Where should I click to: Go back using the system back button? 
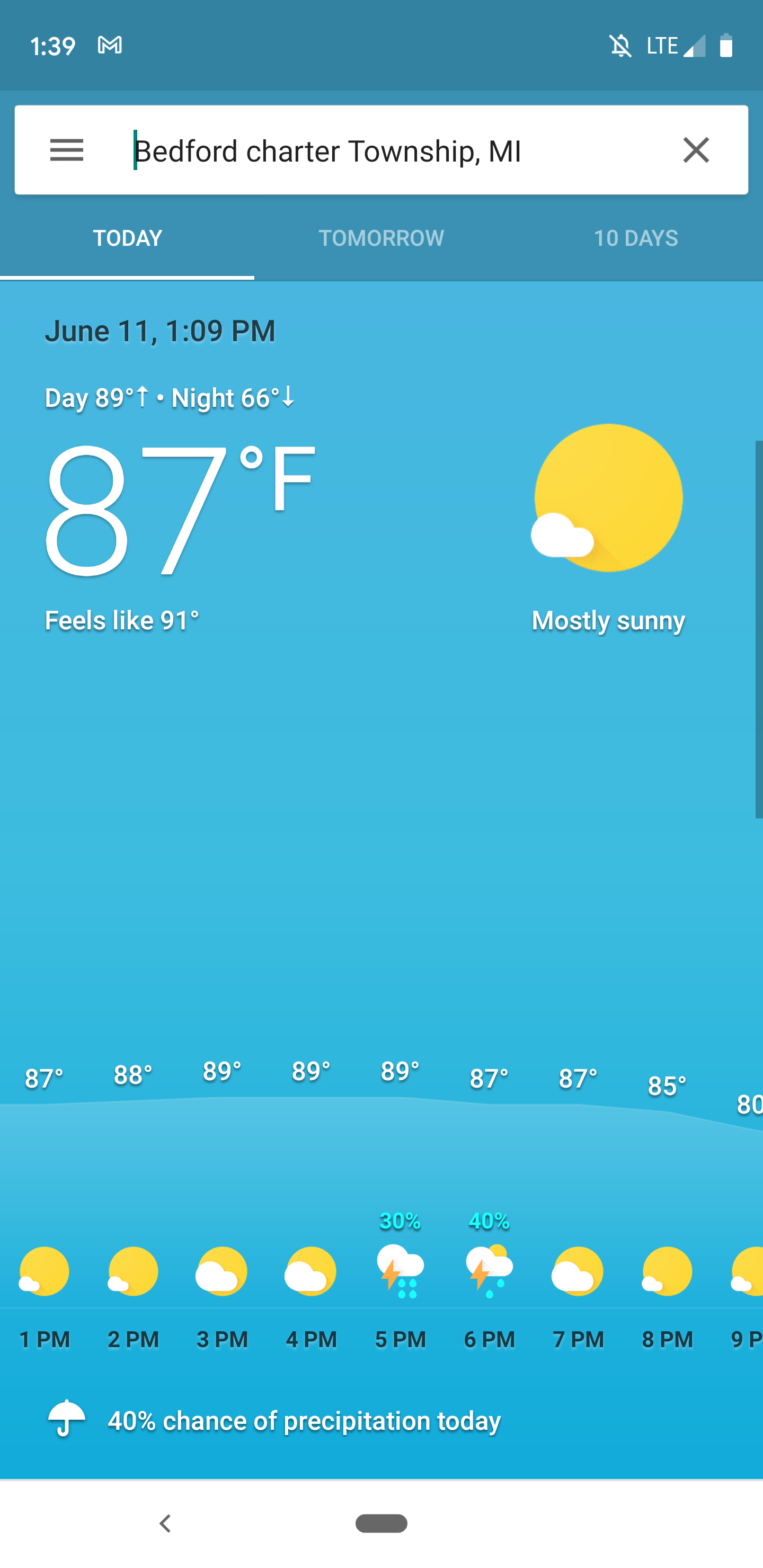(165, 1524)
